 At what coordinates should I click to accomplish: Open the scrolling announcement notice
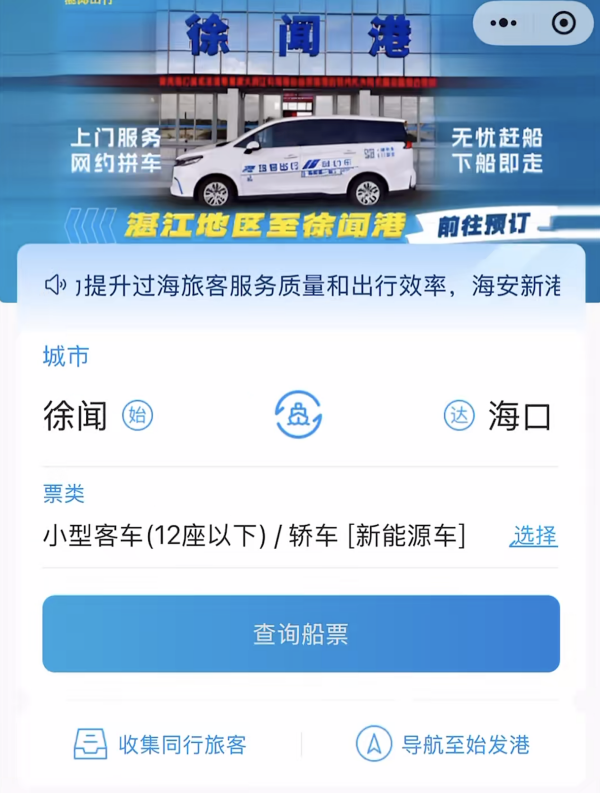(x=303, y=286)
